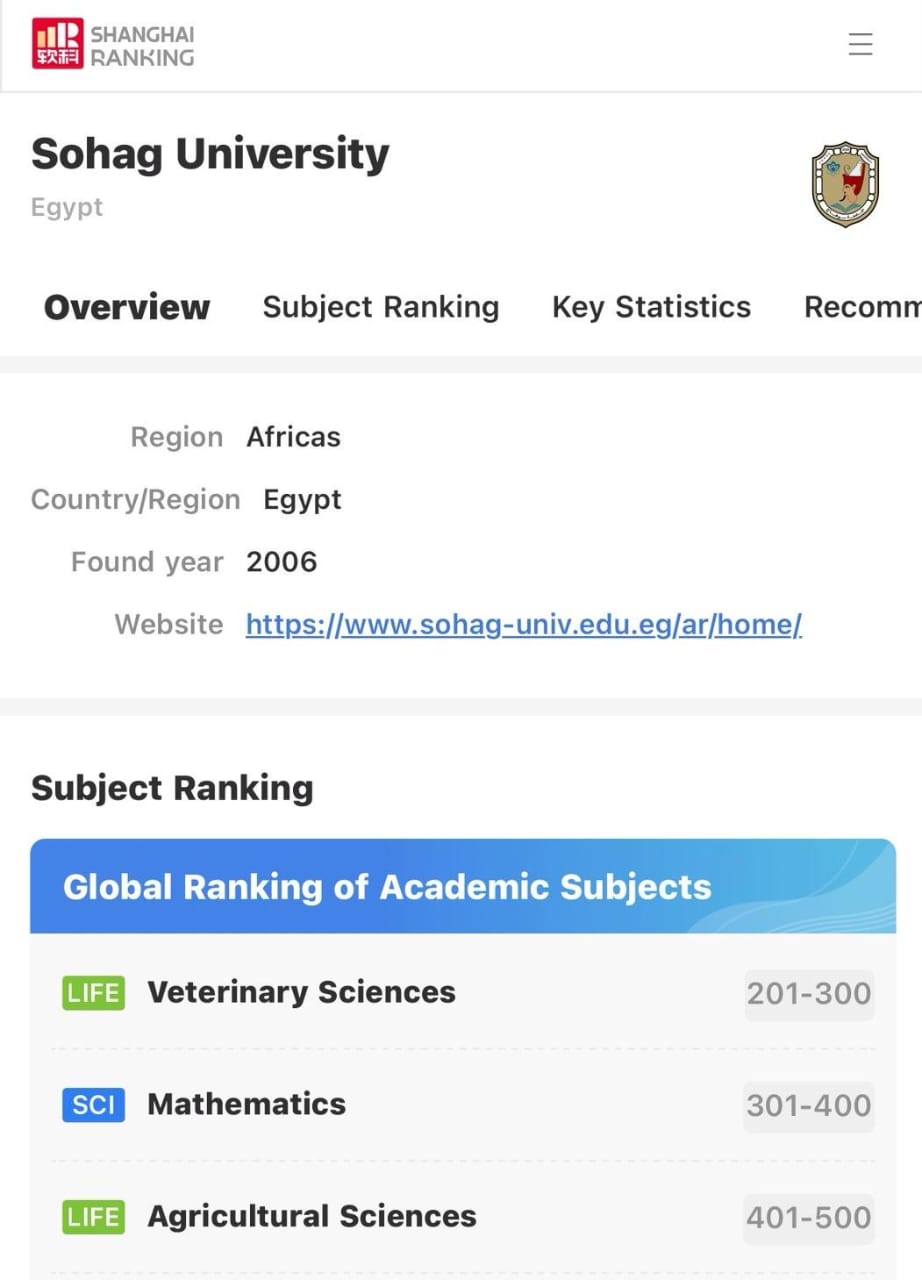Viewport: 922px width, 1280px height.
Task: Select the Overview tab
Action: (x=127, y=307)
